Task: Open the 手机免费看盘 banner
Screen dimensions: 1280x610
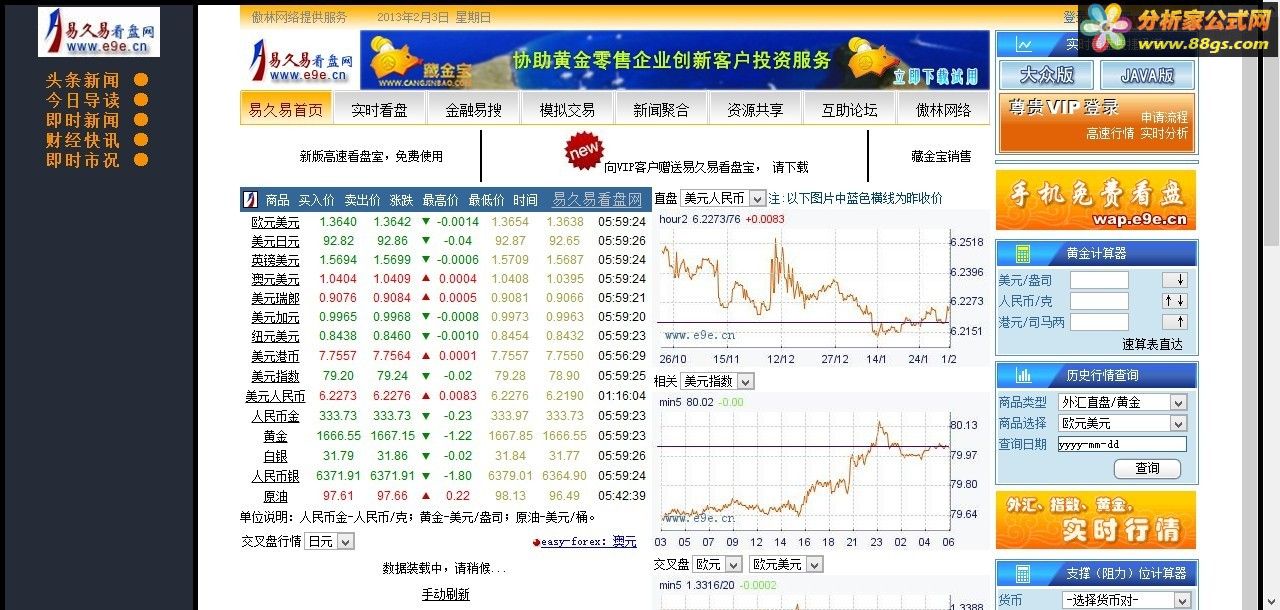Action: [x=1095, y=200]
